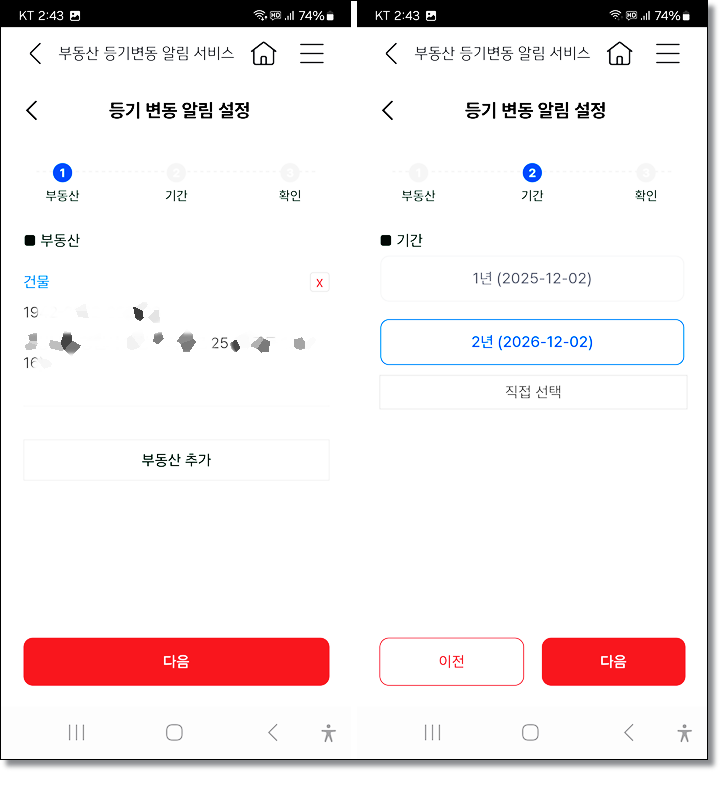Tap step 2 기간 indicator
The width and height of the screenshot is (720, 787).
pos(532,172)
